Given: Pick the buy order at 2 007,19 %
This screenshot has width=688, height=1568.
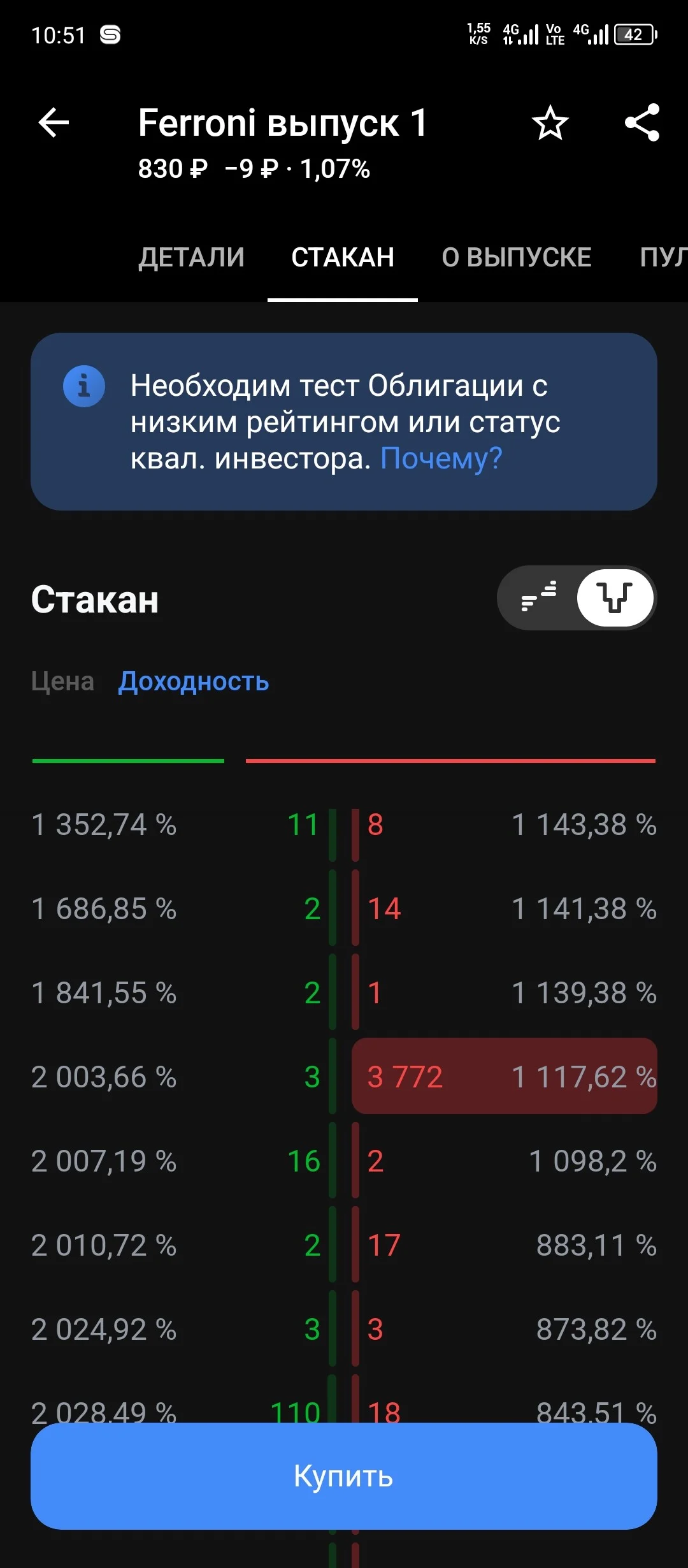Looking at the screenshot, I should tap(175, 1161).
